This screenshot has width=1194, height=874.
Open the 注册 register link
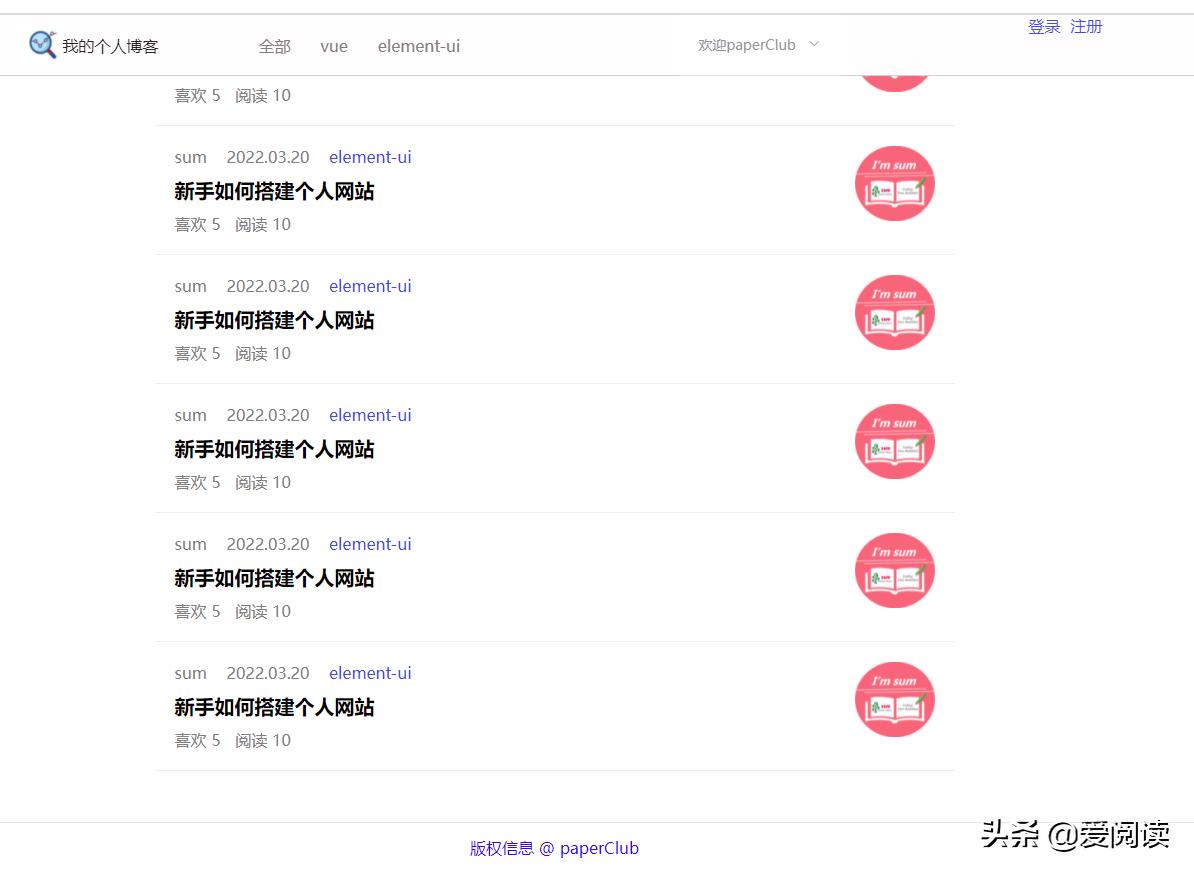click(1086, 27)
